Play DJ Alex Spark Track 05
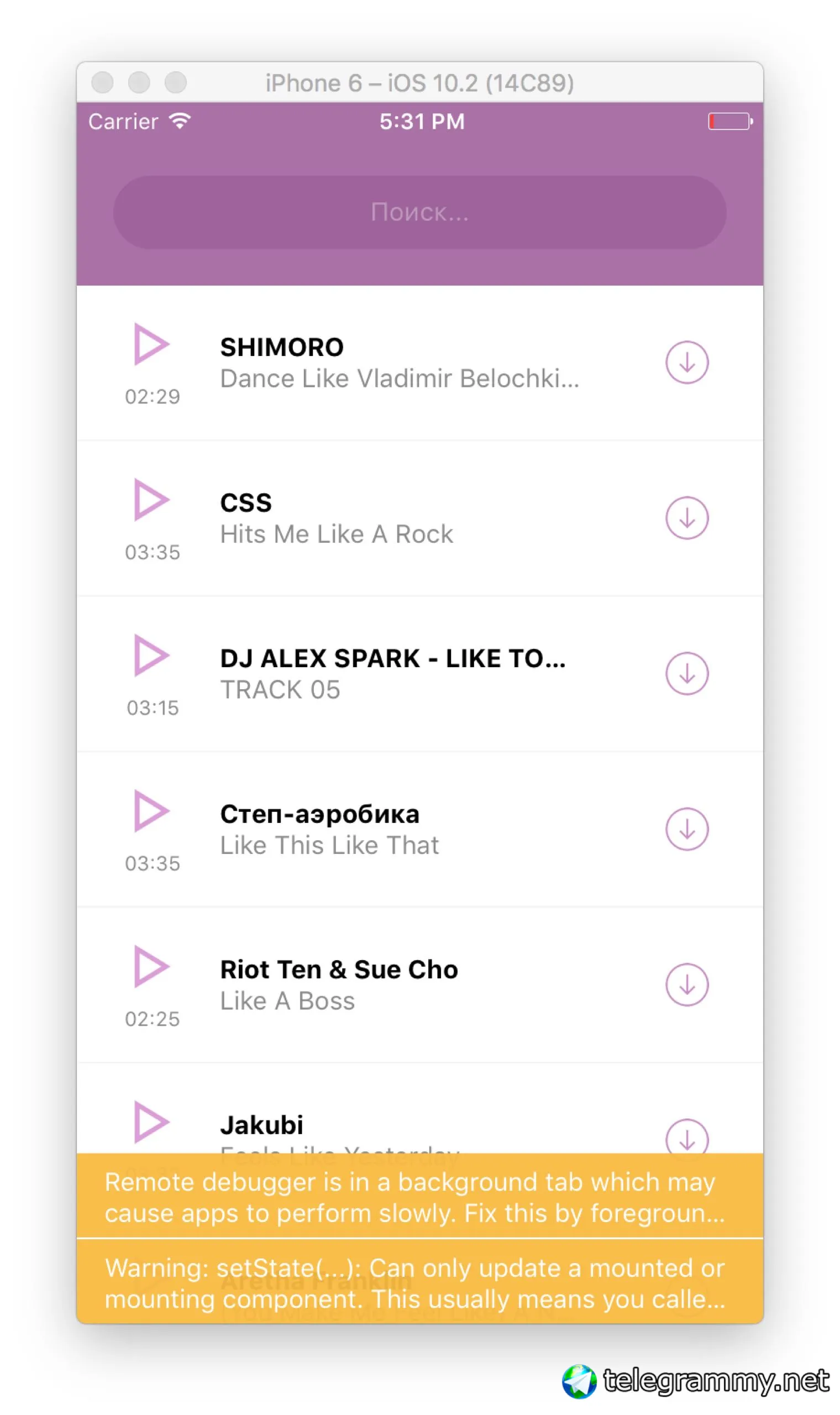 click(151, 655)
